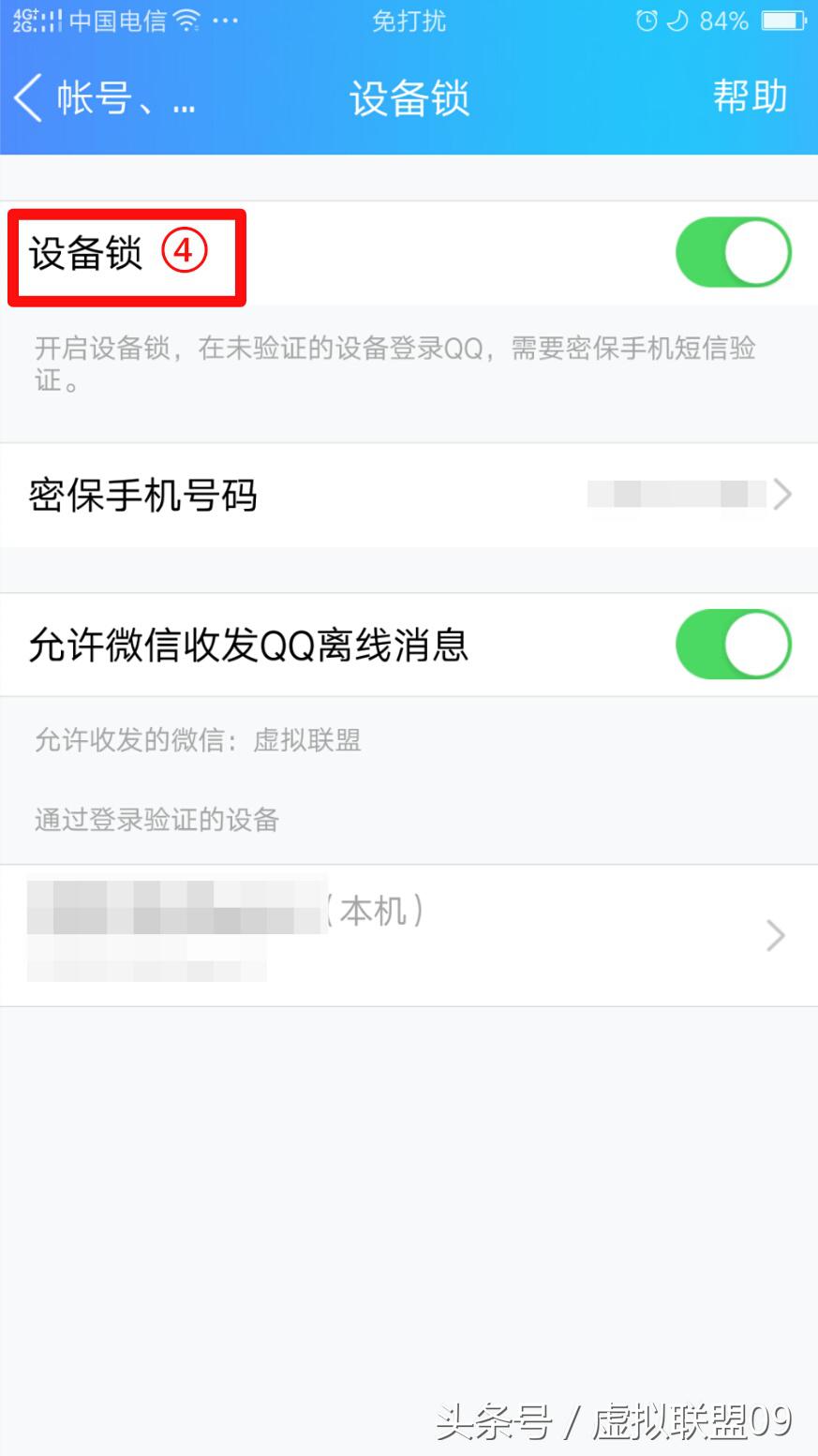
Task: Tap the 84% battery level indicator
Action: (723, 19)
